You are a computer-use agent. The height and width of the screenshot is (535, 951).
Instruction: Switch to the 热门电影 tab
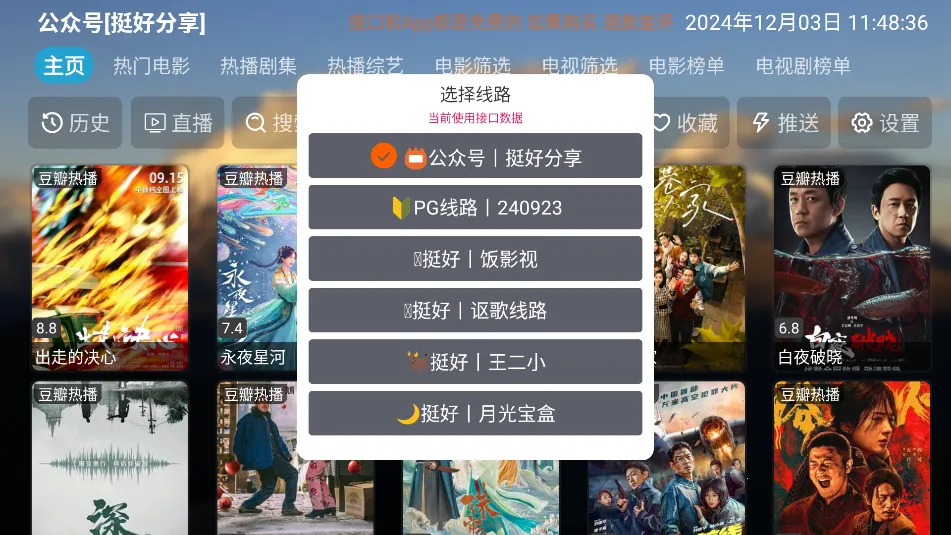pyautogui.click(x=151, y=66)
